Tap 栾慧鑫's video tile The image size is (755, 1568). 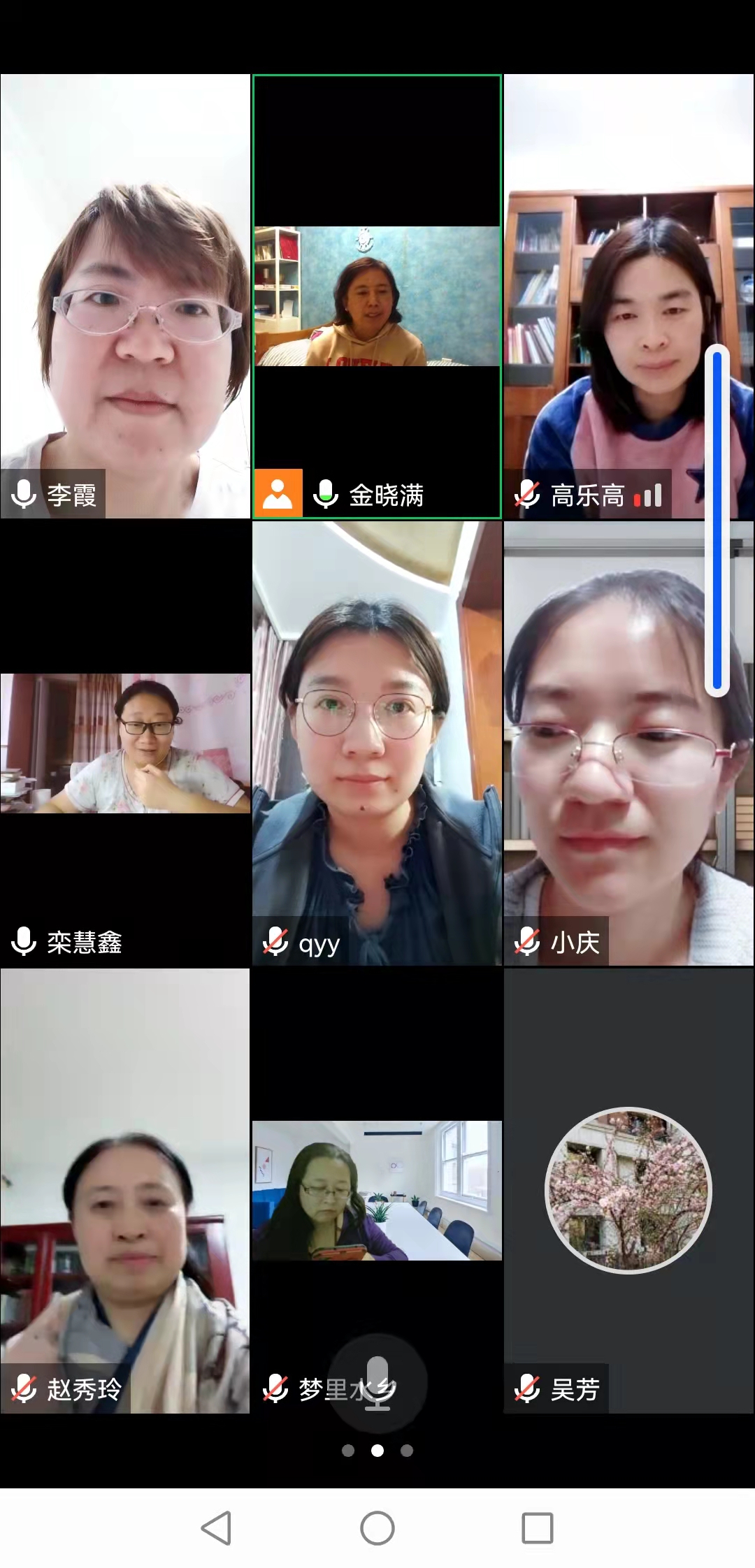(125, 743)
